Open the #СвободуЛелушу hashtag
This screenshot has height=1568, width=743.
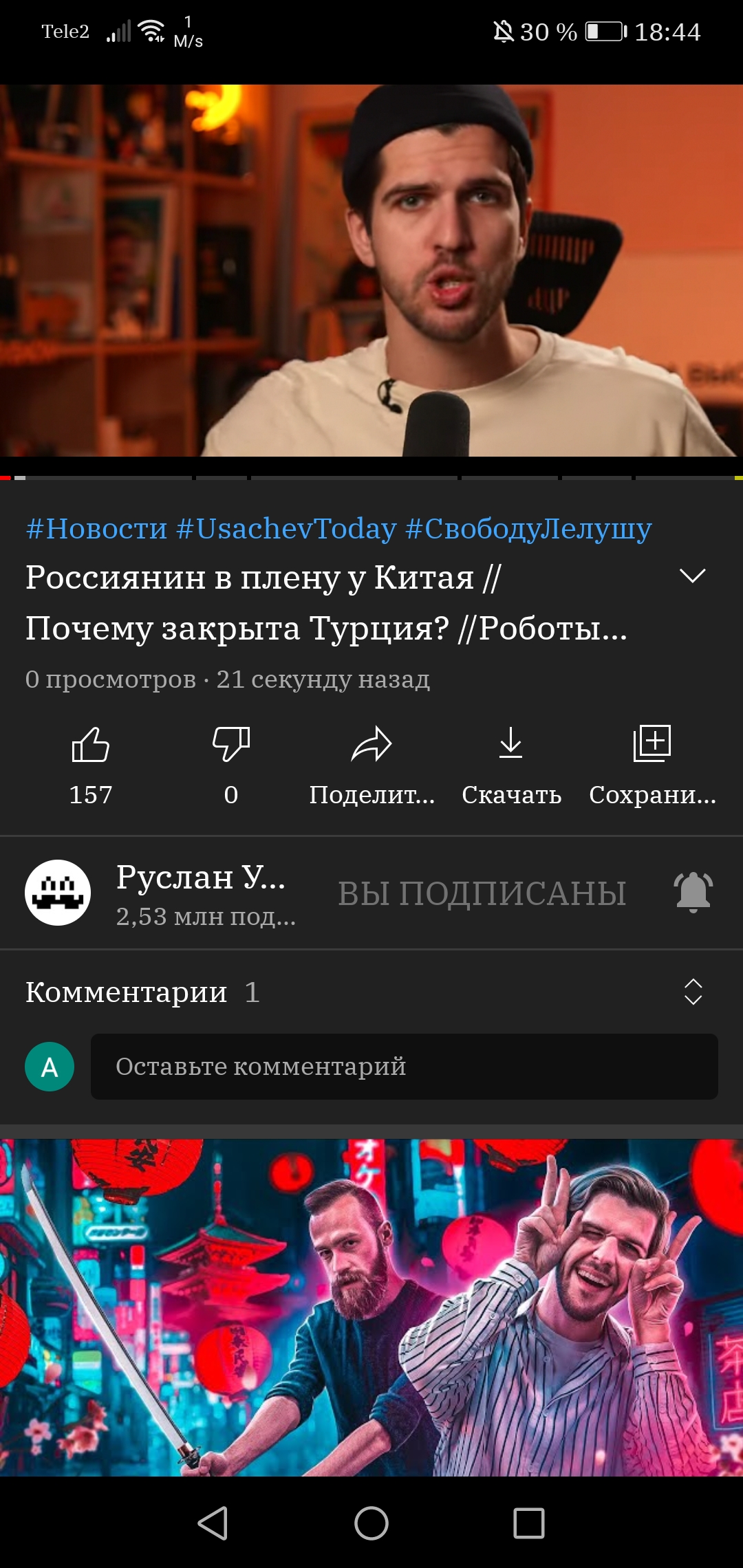(528, 529)
